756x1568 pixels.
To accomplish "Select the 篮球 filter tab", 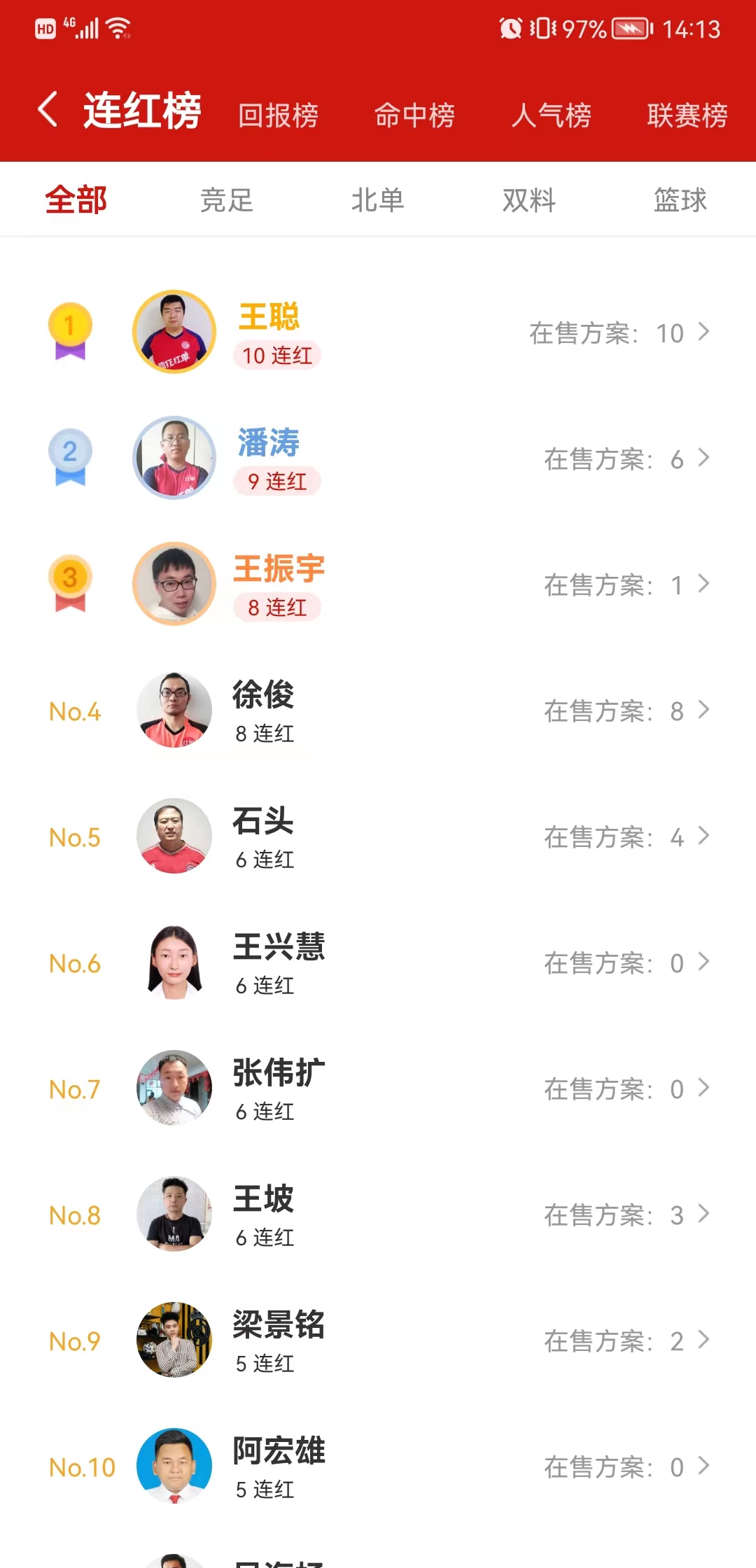I will pyautogui.click(x=680, y=200).
